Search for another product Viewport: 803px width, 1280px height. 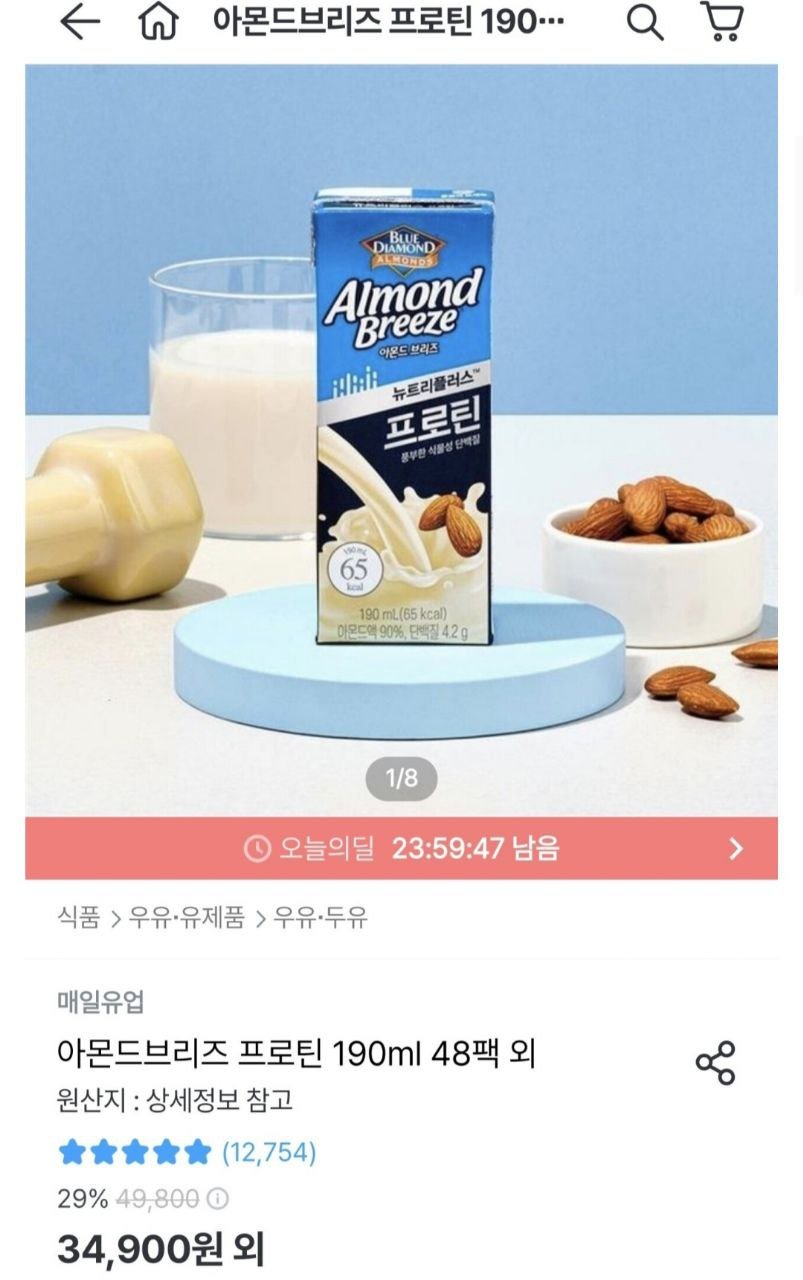click(x=645, y=24)
